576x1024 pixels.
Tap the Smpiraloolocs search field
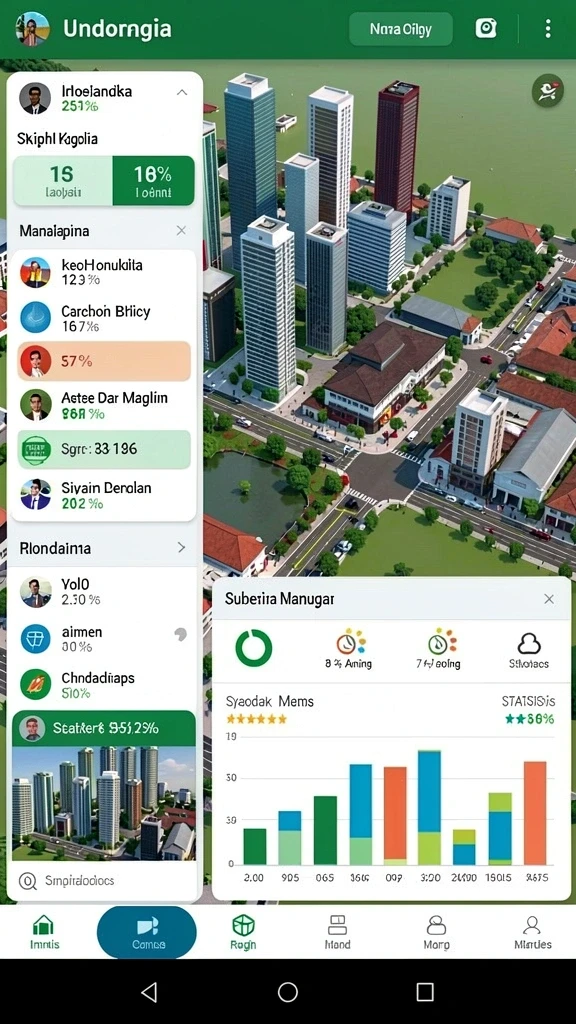pos(104,881)
